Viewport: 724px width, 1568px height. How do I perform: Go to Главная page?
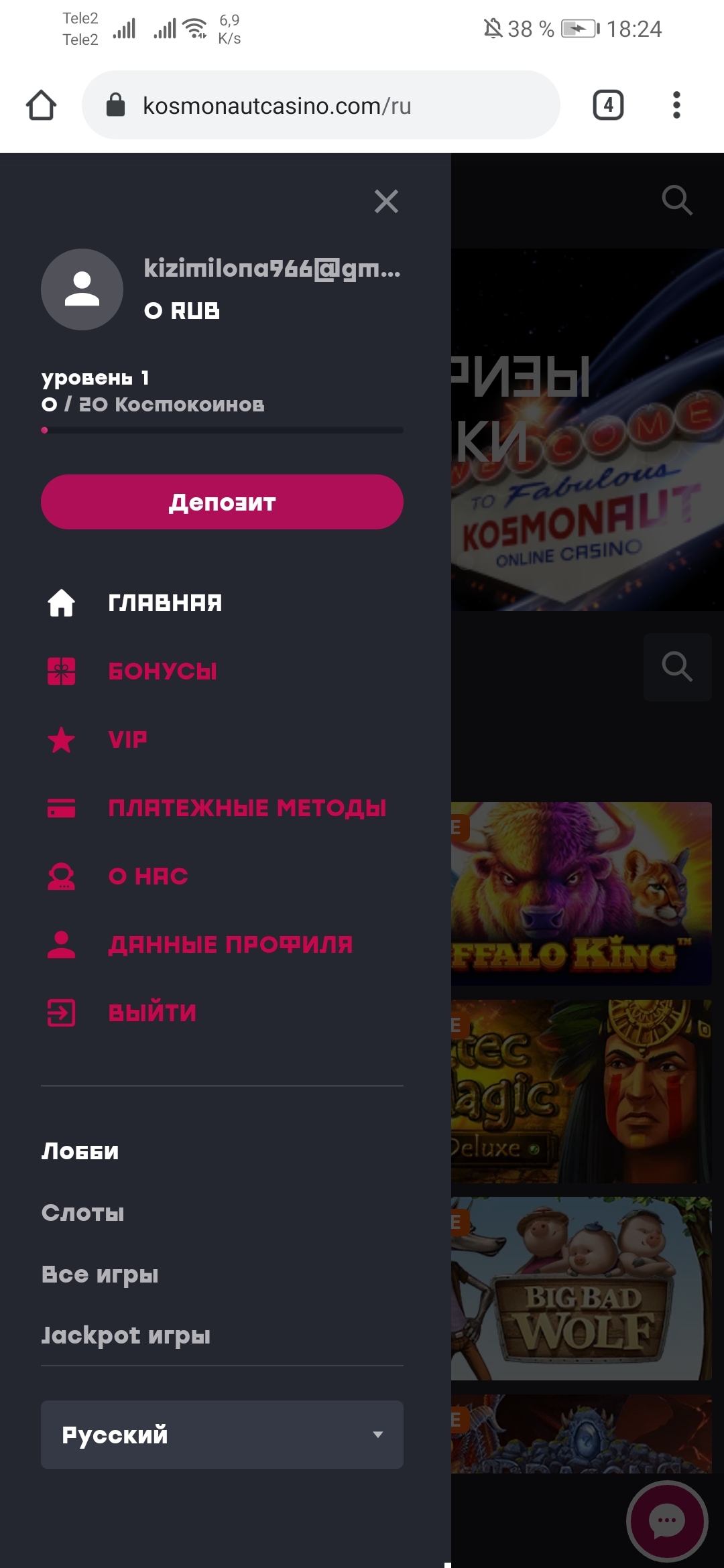(x=164, y=603)
